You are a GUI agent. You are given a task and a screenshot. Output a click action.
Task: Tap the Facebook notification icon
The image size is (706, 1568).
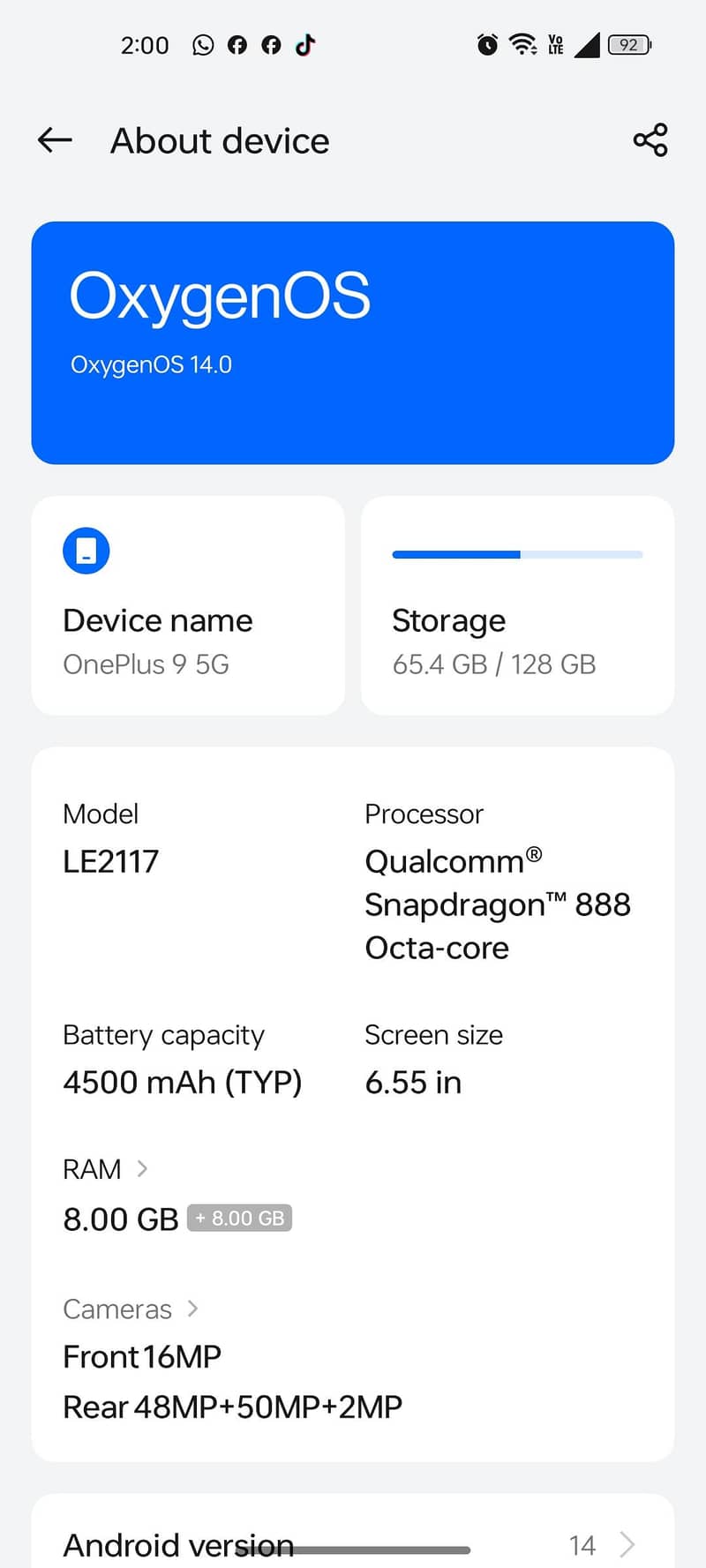(237, 45)
